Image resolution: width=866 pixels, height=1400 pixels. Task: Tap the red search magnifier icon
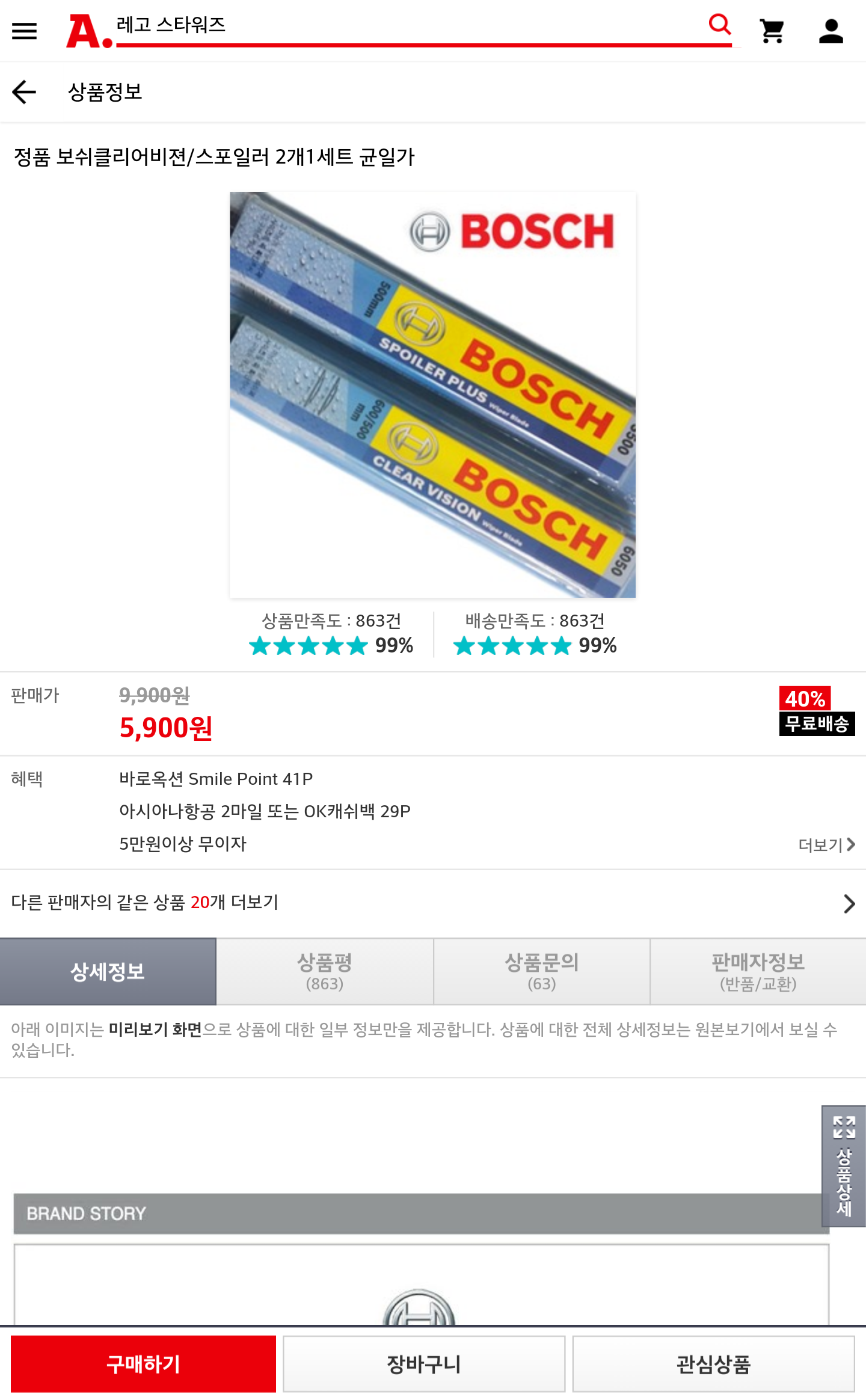719,25
